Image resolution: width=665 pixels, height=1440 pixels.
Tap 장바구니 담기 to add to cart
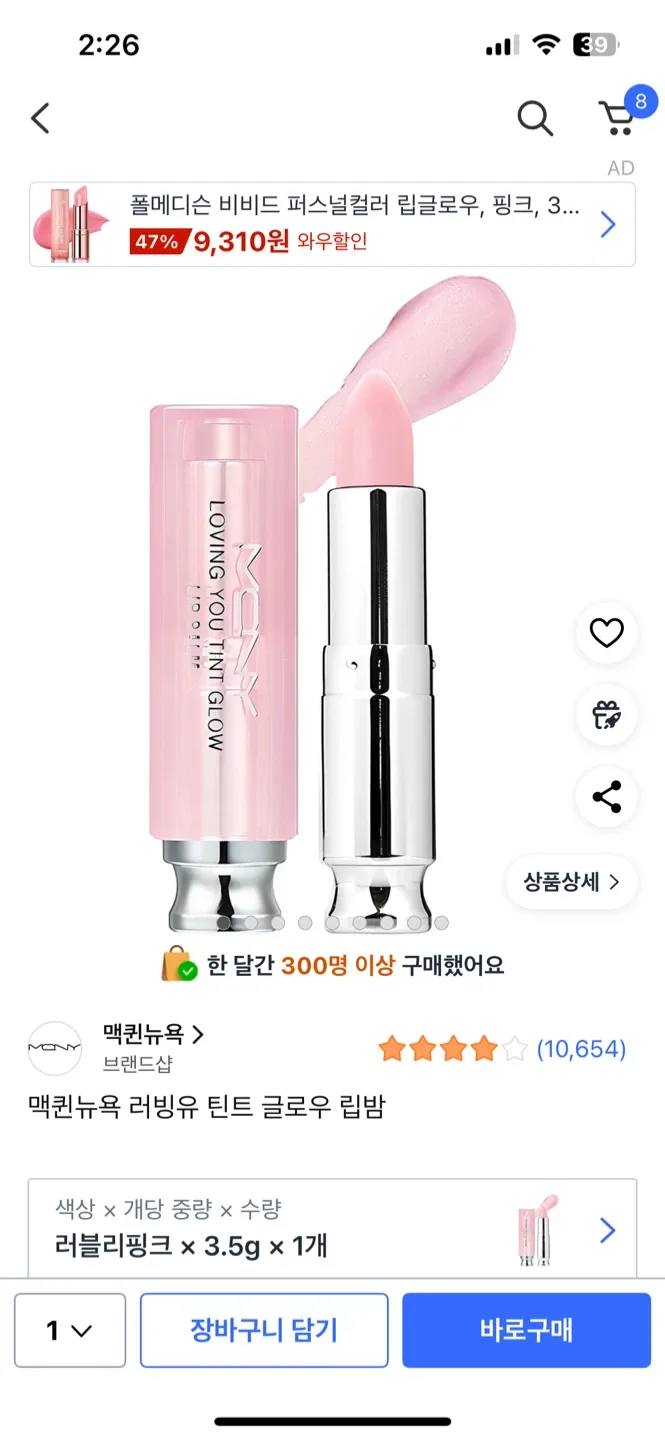pyautogui.click(x=264, y=1330)
